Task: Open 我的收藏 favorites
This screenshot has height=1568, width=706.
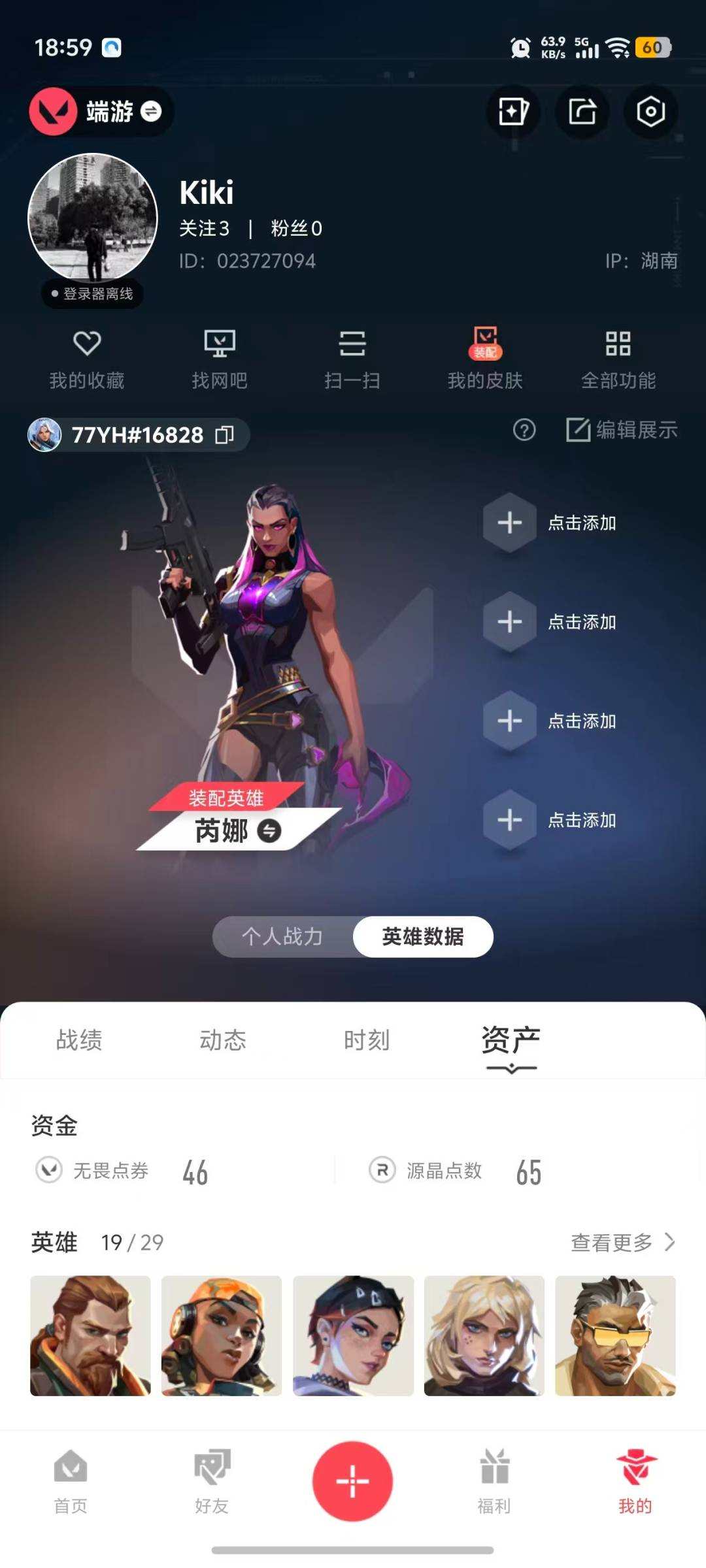Action: (x=88, y=359)
